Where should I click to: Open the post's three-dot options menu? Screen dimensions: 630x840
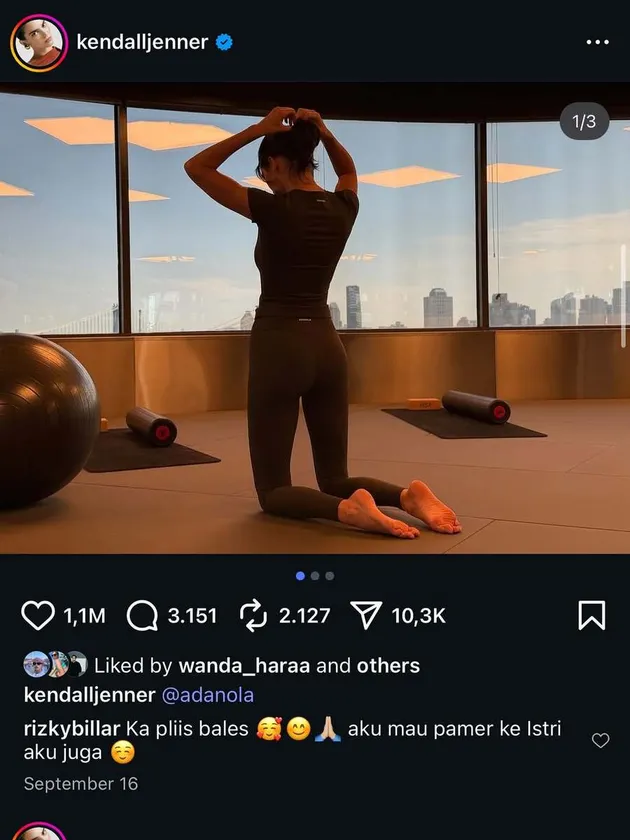click(597, 42)
